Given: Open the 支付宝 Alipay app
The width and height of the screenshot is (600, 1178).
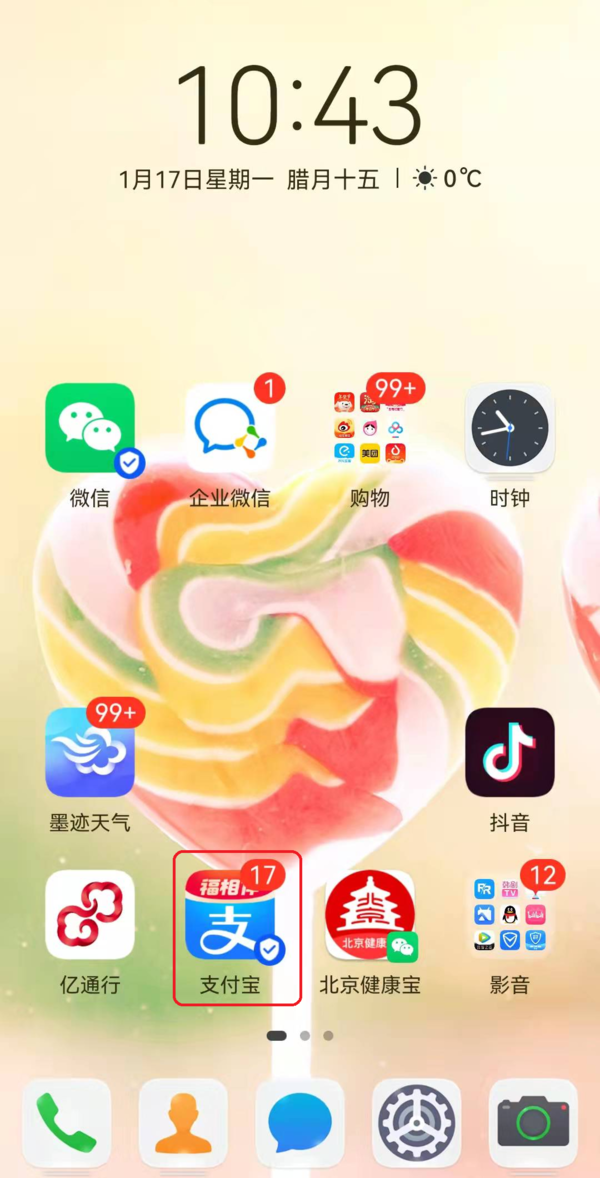Looking at the screenshot, I should [230, 914].
